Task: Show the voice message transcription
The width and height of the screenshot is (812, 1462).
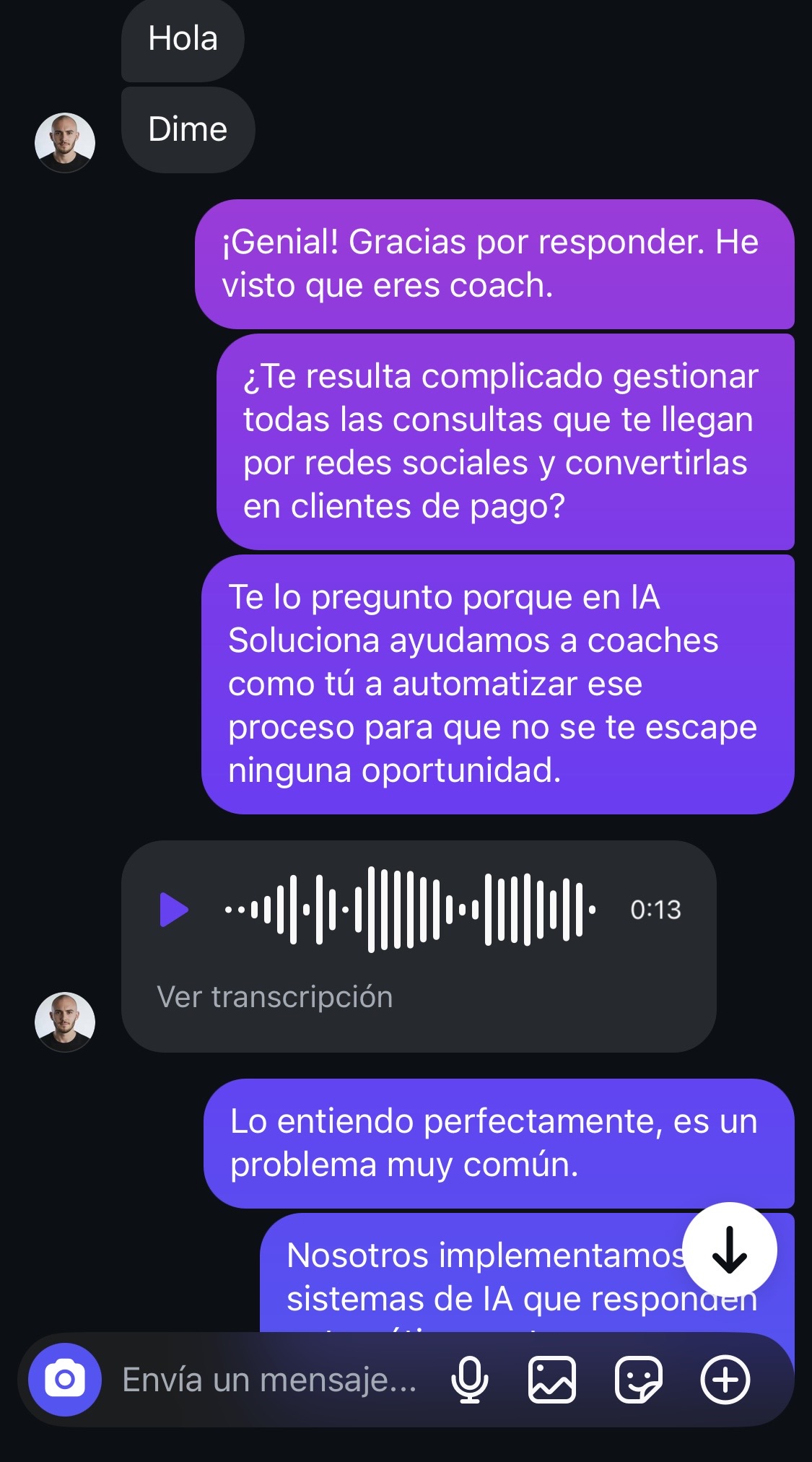Action: coord(274,997)
